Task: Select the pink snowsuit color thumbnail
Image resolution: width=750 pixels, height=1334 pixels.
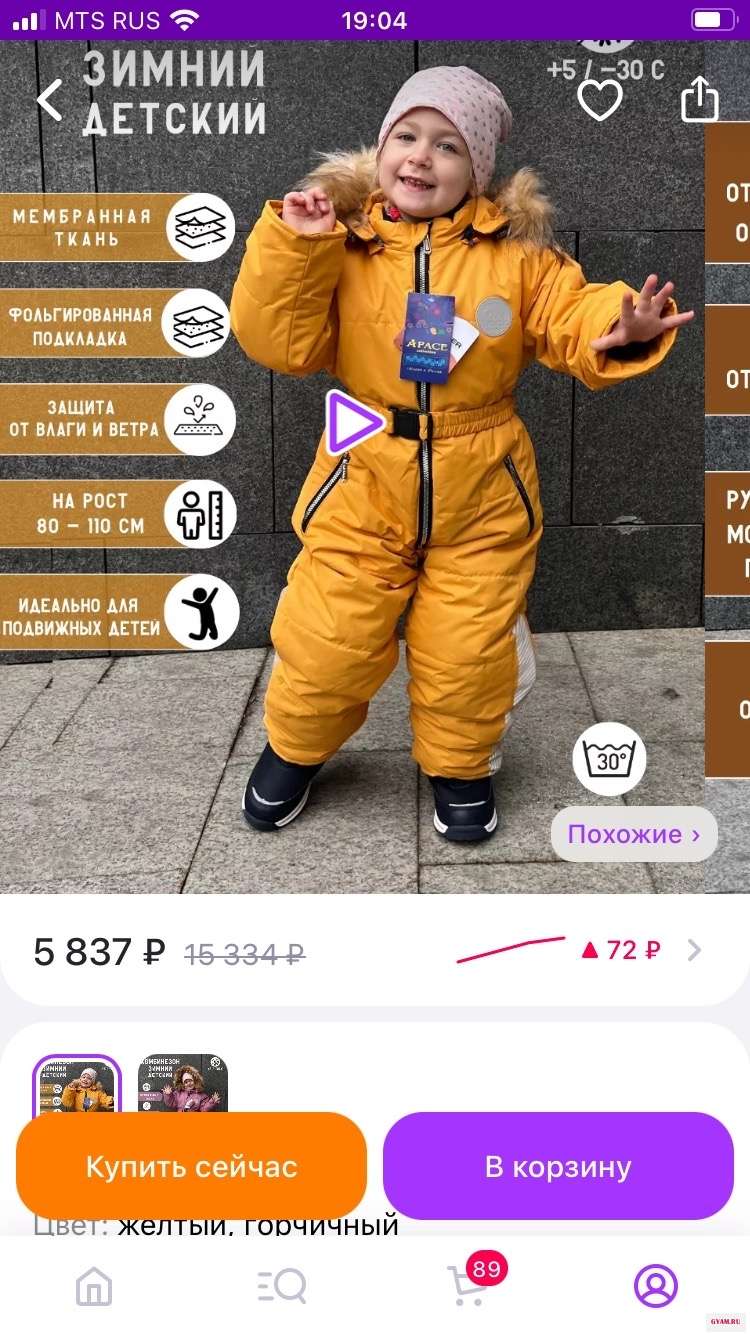Action: click(x=183, y=1085)
